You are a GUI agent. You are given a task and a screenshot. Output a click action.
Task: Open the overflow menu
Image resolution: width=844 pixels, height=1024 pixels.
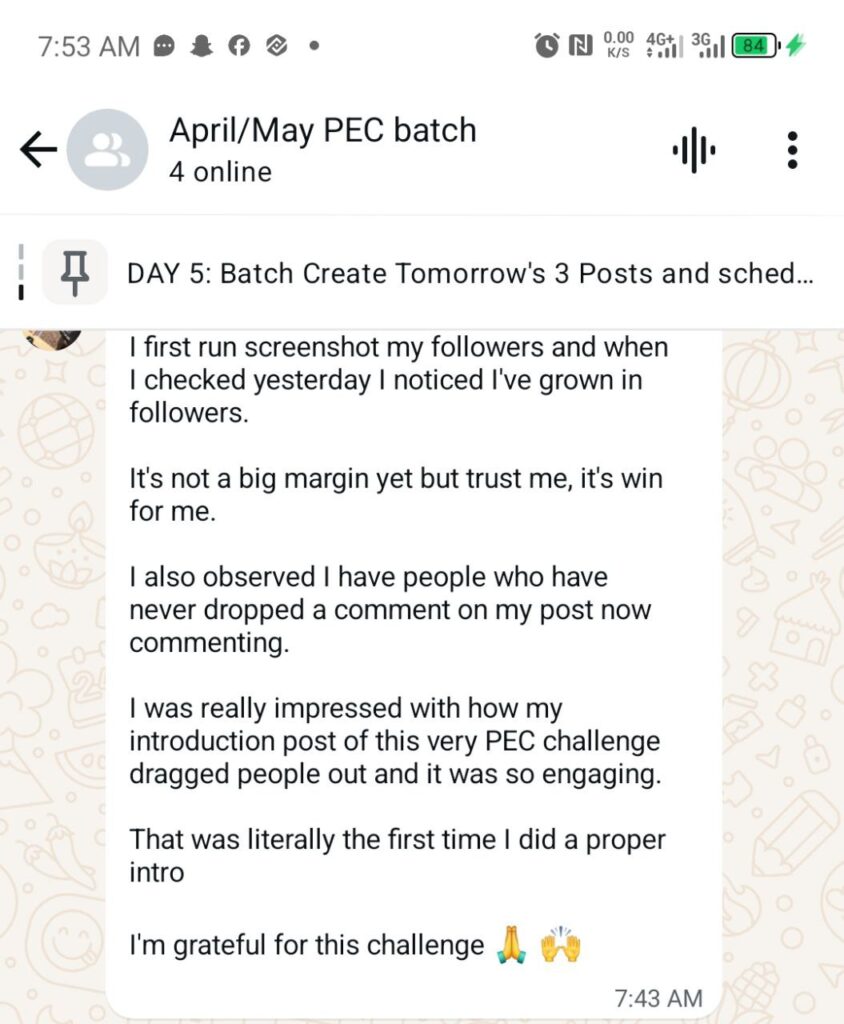[792, 150]
